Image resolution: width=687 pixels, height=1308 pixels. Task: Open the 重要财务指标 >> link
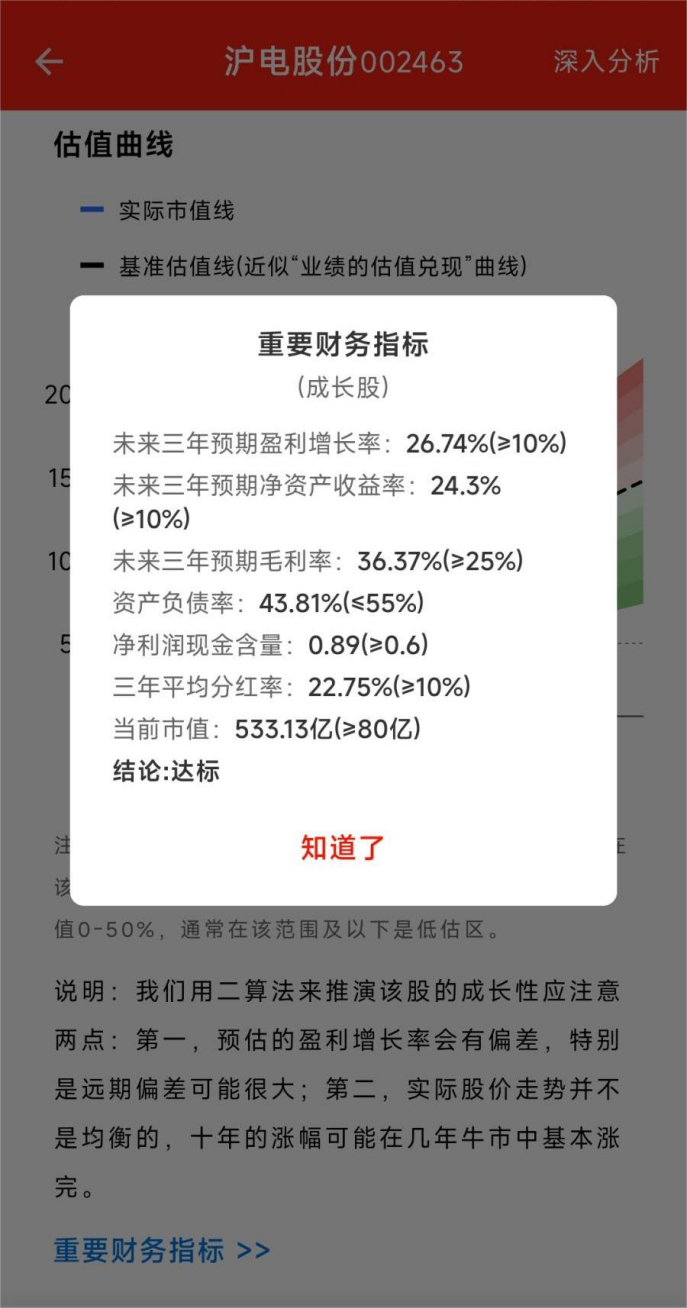point(162,1250)
